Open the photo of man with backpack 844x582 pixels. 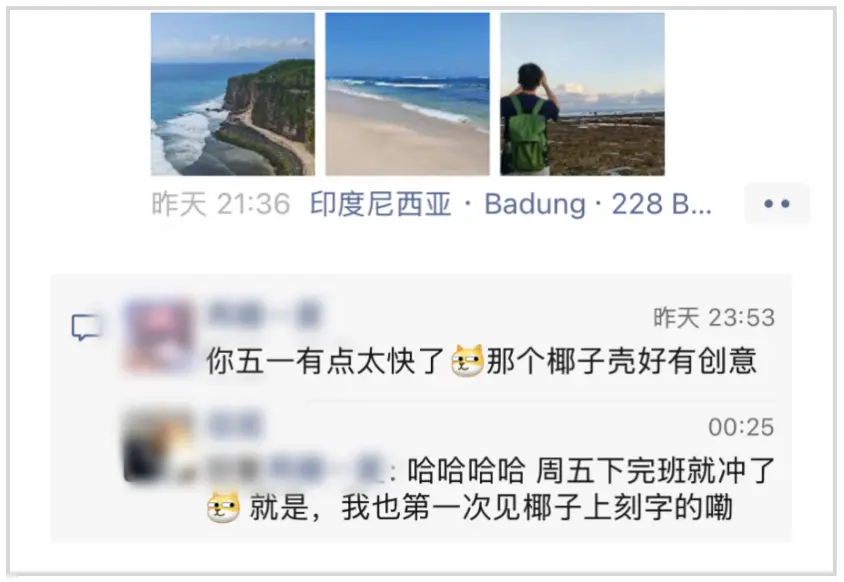point(582,94)
